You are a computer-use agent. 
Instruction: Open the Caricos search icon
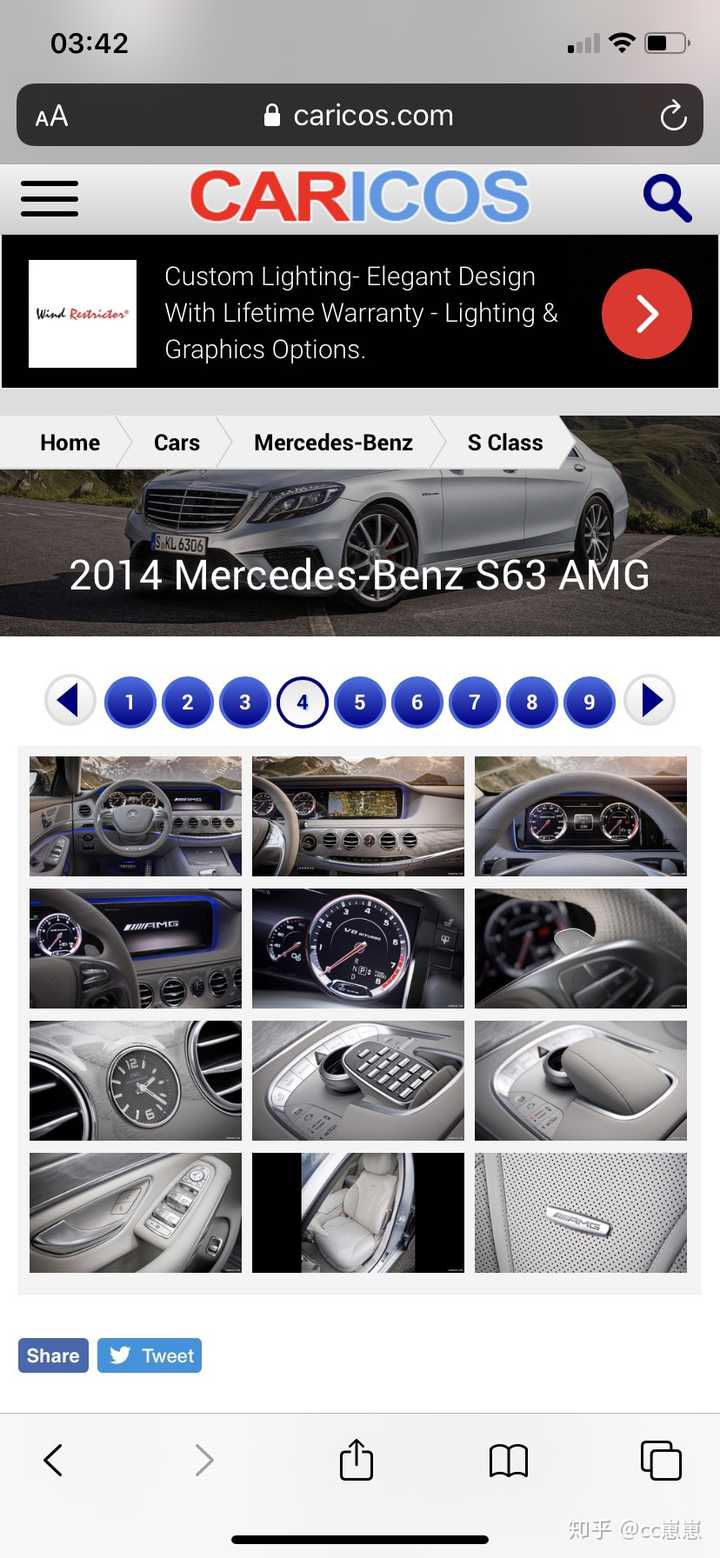(667, 198)
